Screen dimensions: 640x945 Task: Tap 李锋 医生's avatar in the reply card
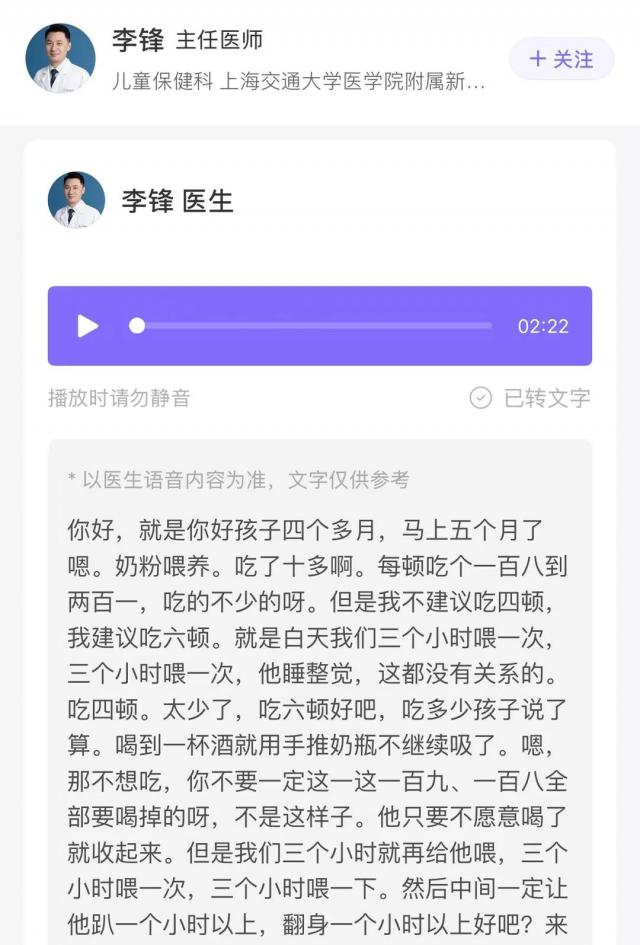(76, 200)
